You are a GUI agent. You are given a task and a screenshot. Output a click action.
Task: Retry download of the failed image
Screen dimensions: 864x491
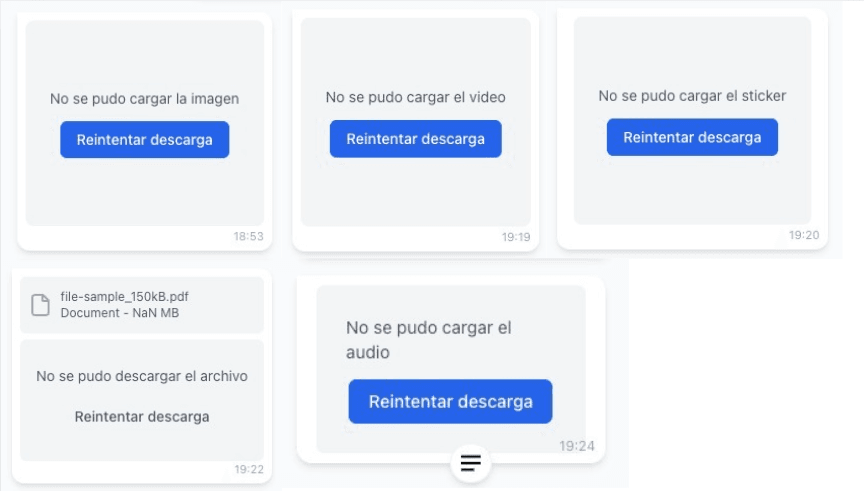tap(144, 140)
